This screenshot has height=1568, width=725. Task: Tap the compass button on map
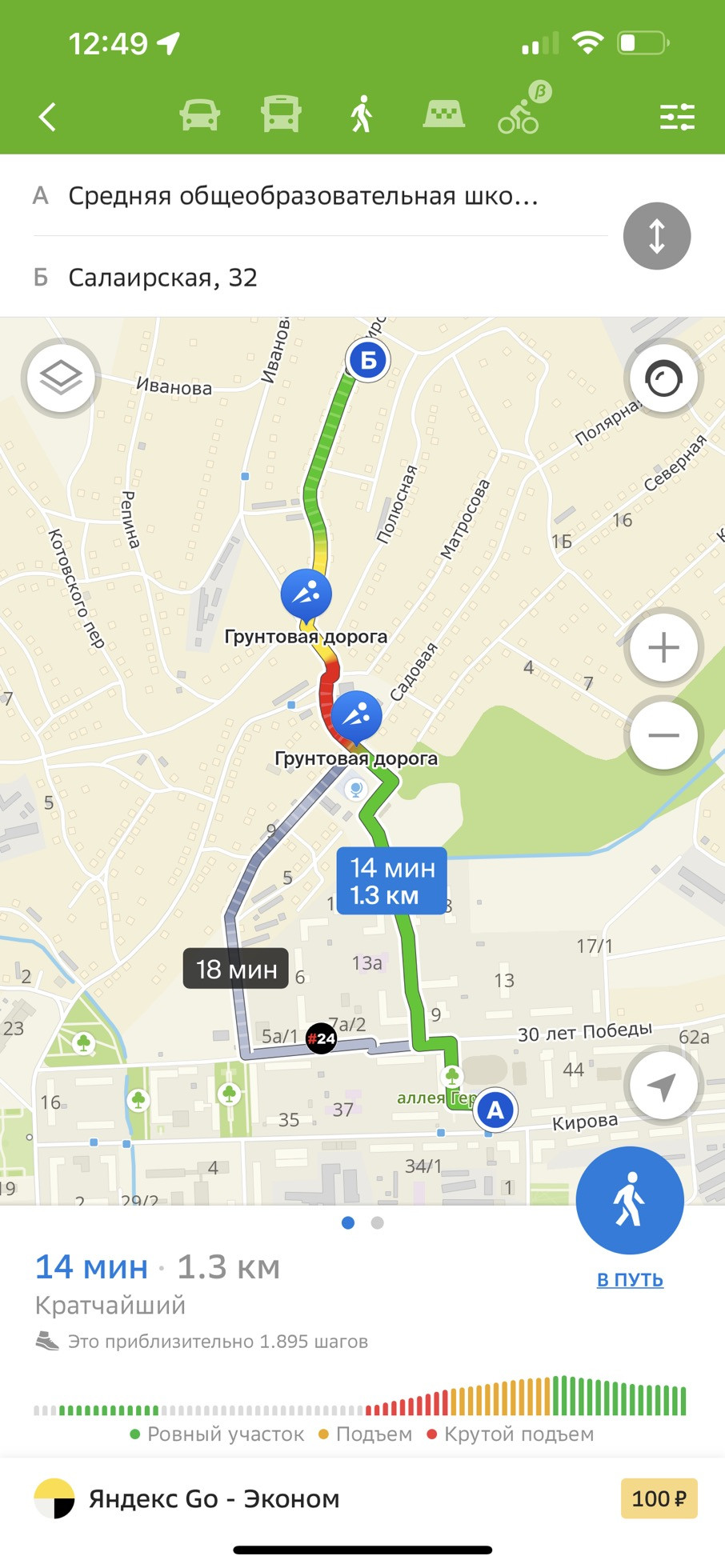663,378
